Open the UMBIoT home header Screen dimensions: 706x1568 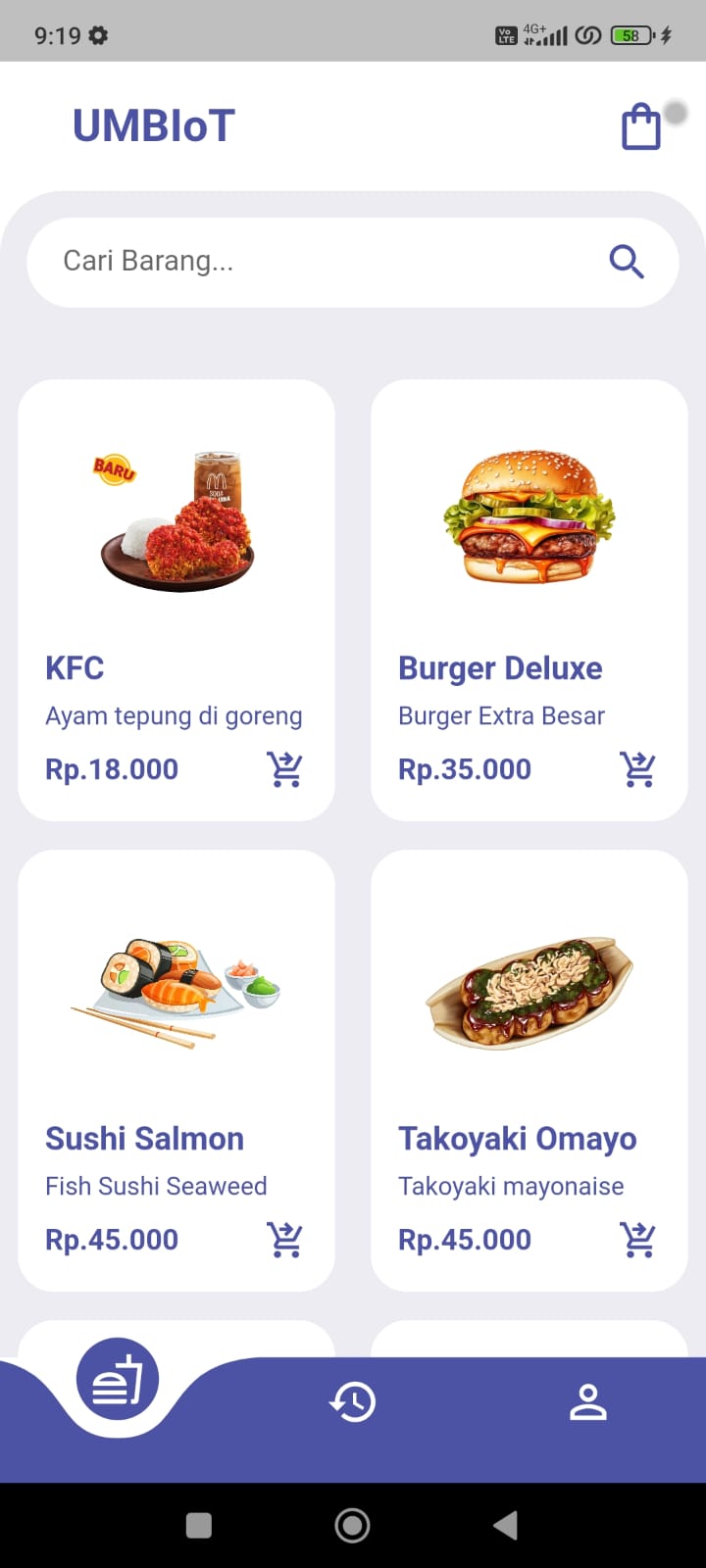pyautogui.click(x=152, y=125)
